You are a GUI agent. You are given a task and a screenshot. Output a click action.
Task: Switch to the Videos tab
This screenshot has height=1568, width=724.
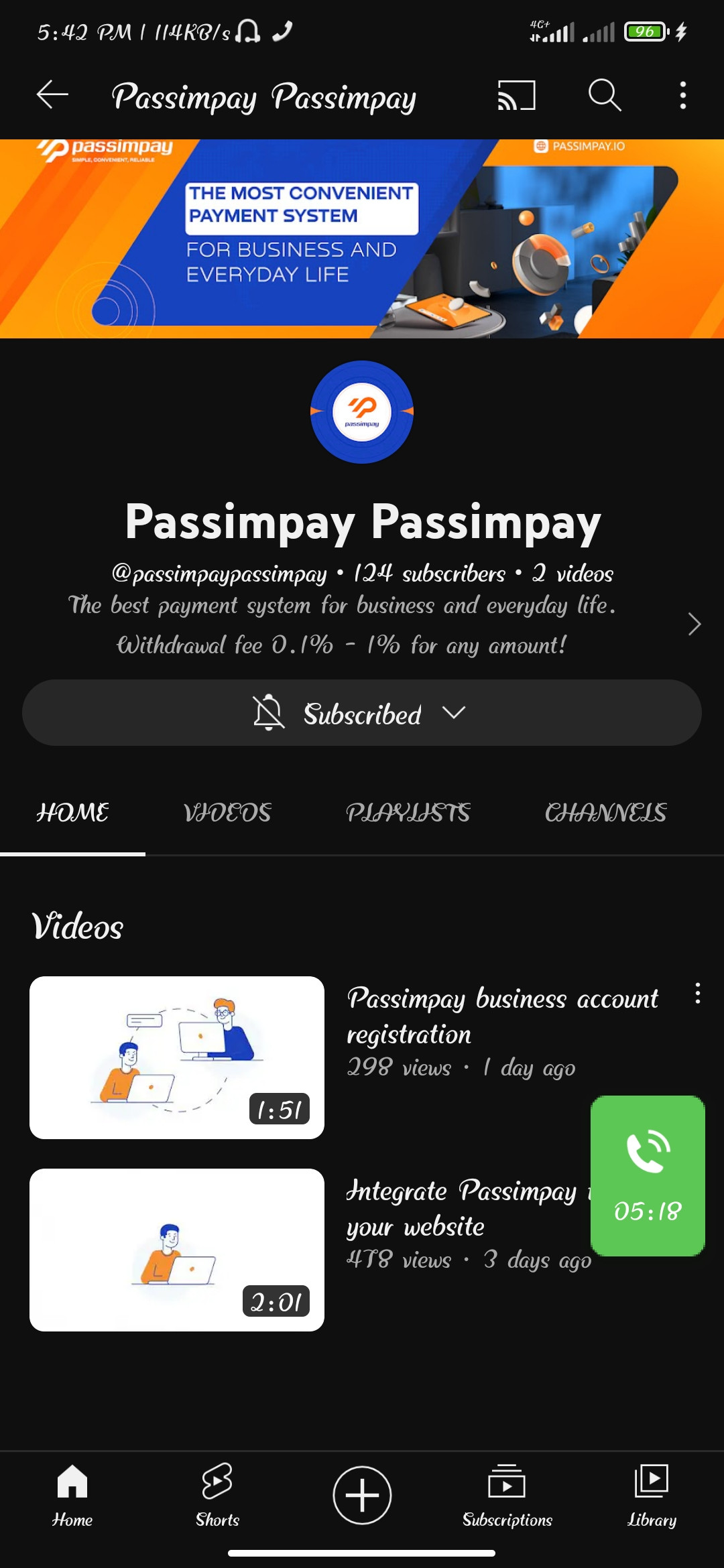pyautogui.click(x=227, y=813)
